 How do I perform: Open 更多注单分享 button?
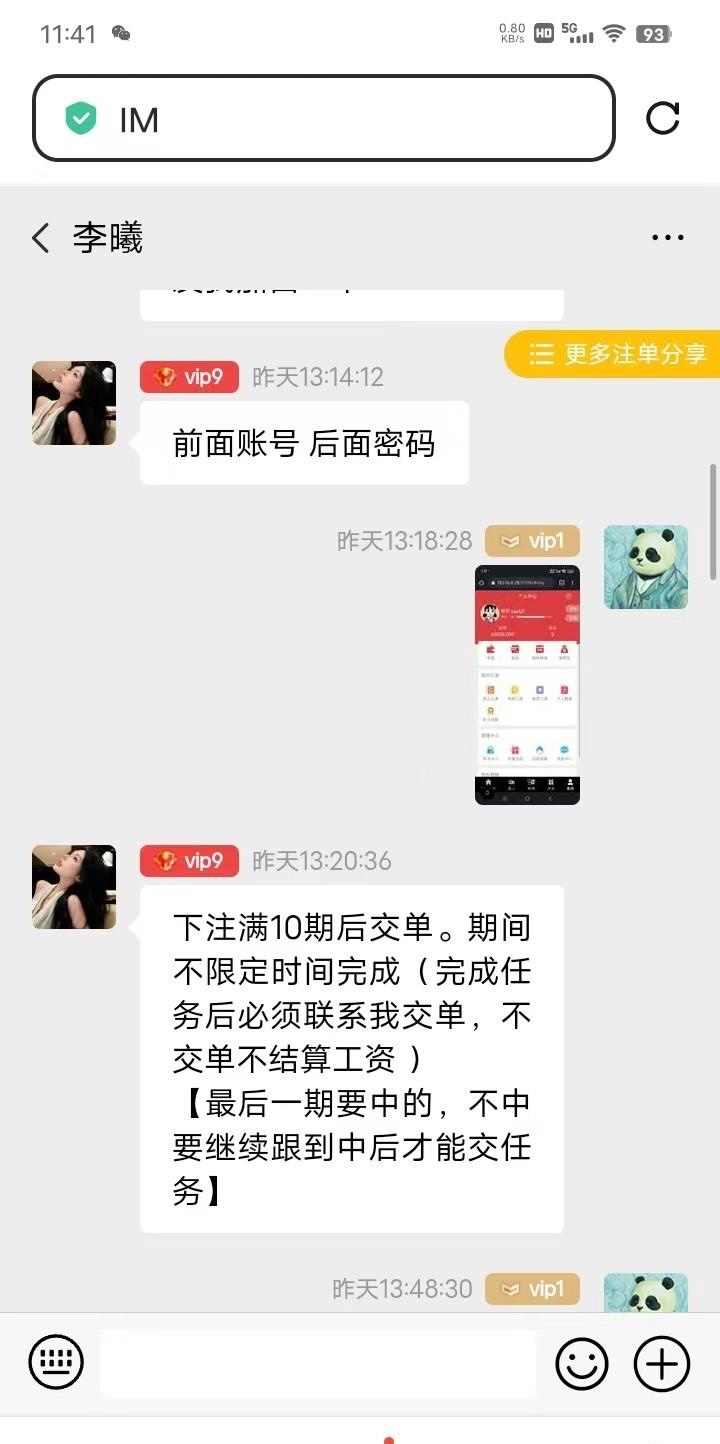(616, 354)
